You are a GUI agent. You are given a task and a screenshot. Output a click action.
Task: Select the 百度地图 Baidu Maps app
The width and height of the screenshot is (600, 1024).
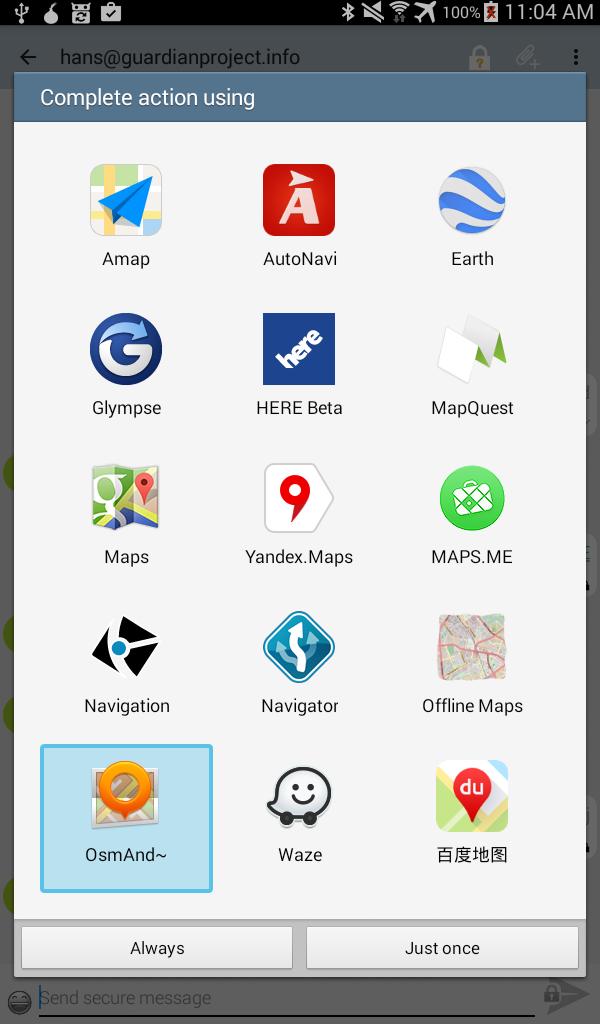472,812
